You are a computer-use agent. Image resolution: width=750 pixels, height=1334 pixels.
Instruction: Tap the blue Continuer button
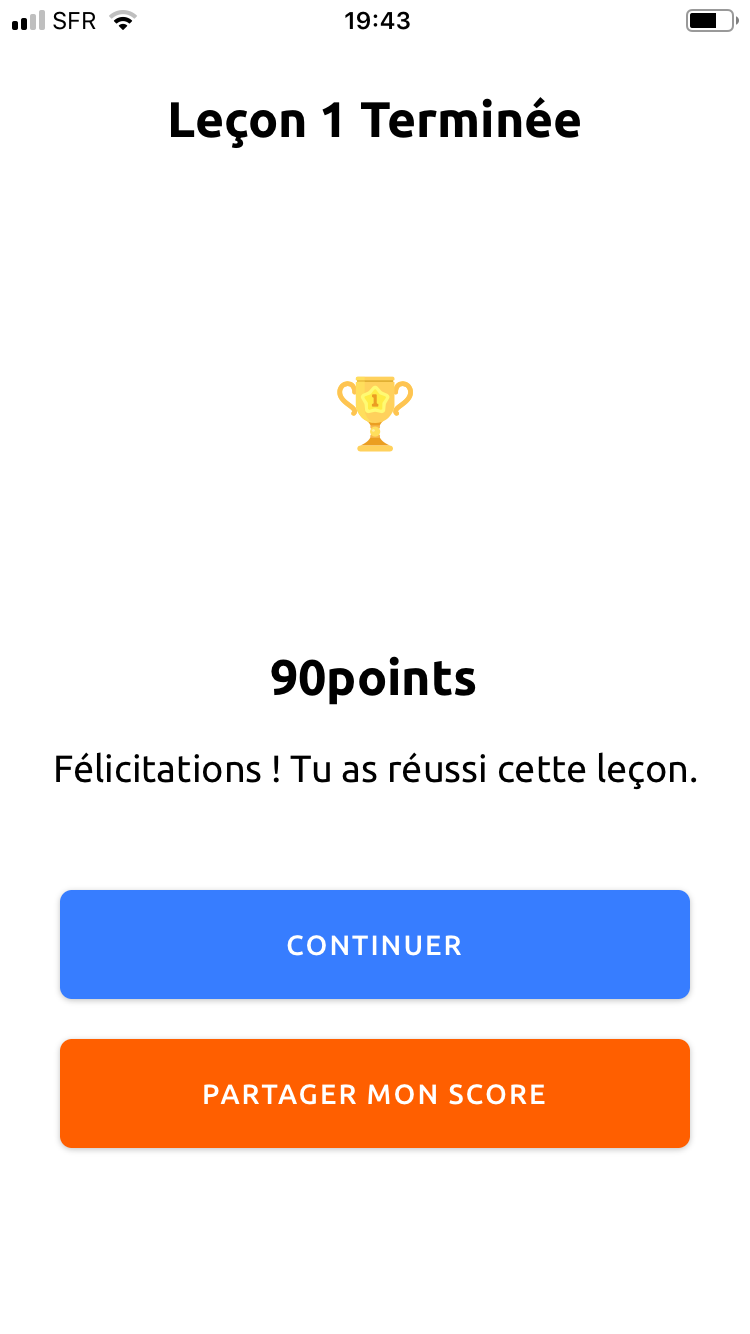tap(375, 944)
